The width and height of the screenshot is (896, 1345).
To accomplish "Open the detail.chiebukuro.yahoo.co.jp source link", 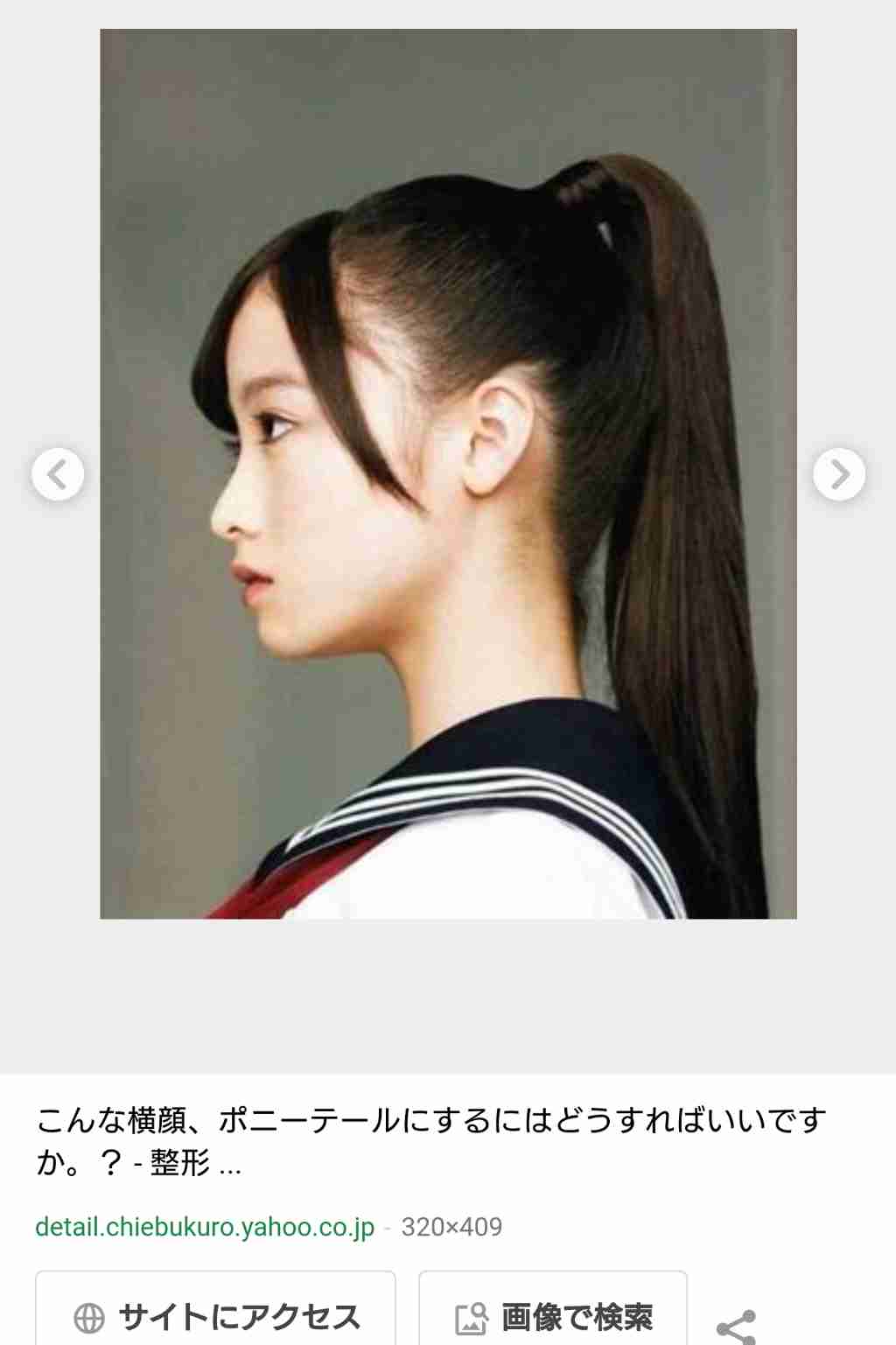I will click(205, 1227).
